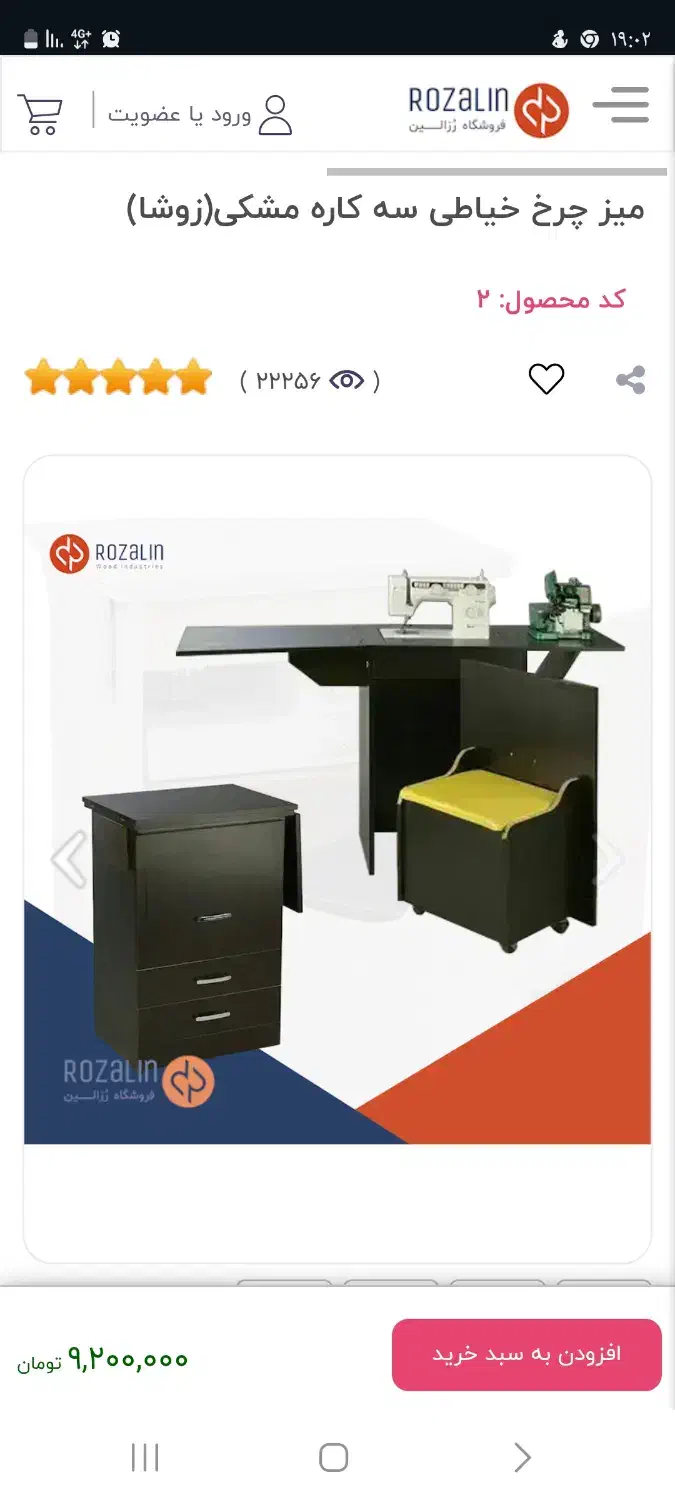Screen dimensions: 675x1500
Task: Tap افزودن به سبد خرید button
Action: 527,1354
